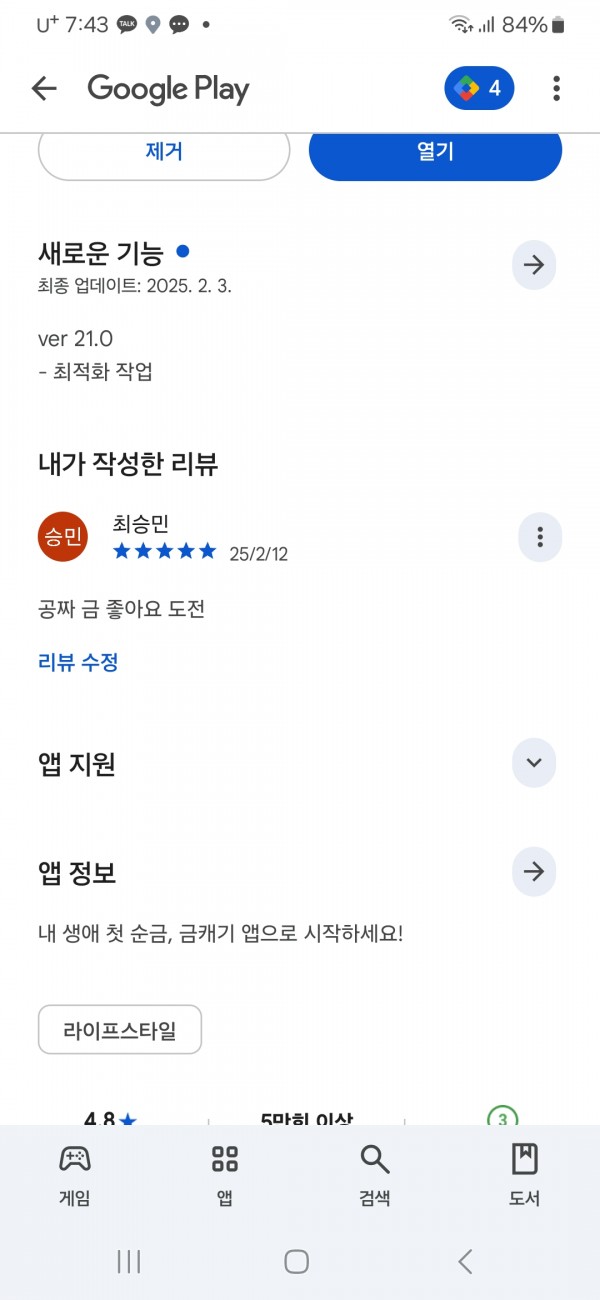Switch to the 게임 tab
The width and height of the screenshot is (600, 1300).
[x=75, y=1176]
